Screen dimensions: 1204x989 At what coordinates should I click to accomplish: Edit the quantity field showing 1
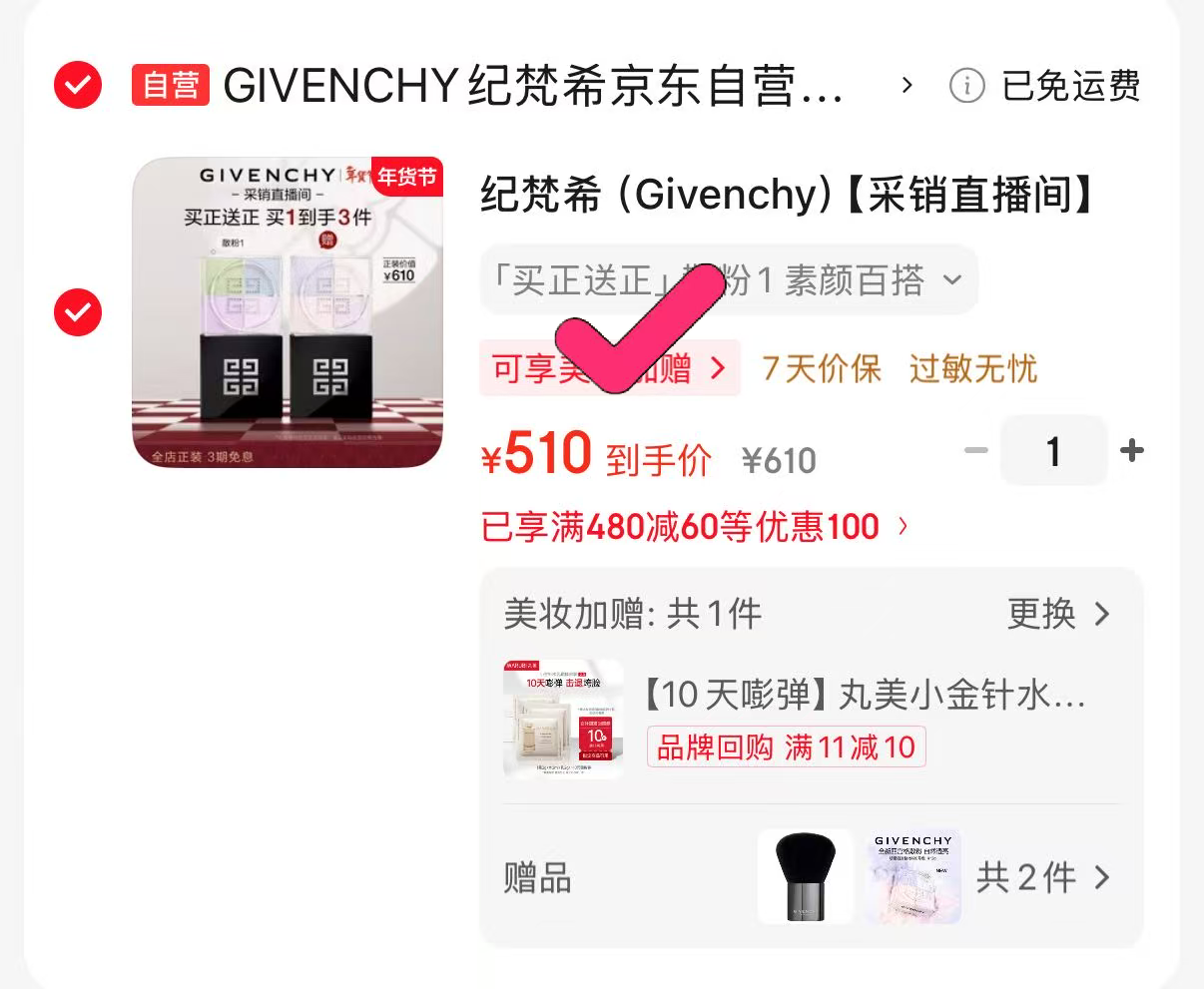click(x=1053, y=451)
